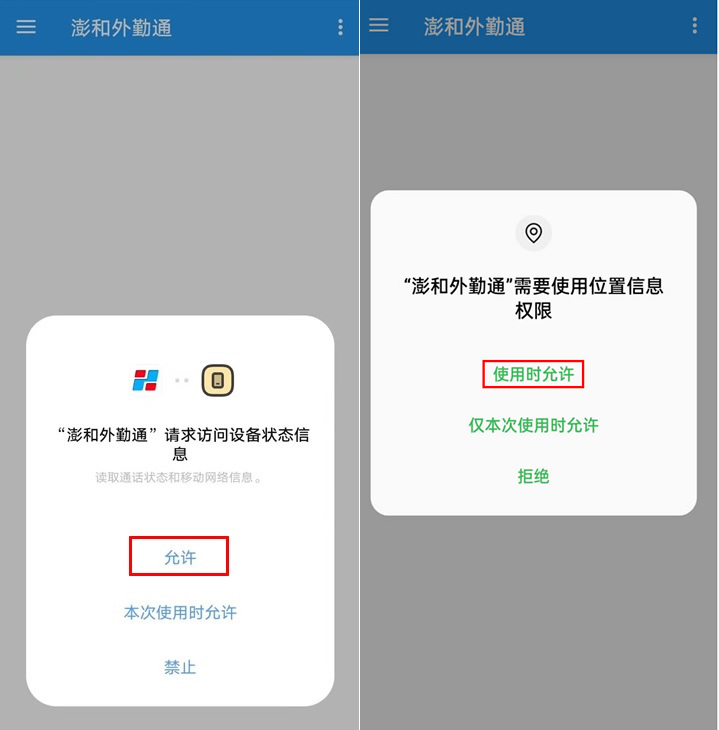Select 禁止 to block device status access
Viewport: 719px width, 730px height.
pyautogui.click(x=180, y=667)
